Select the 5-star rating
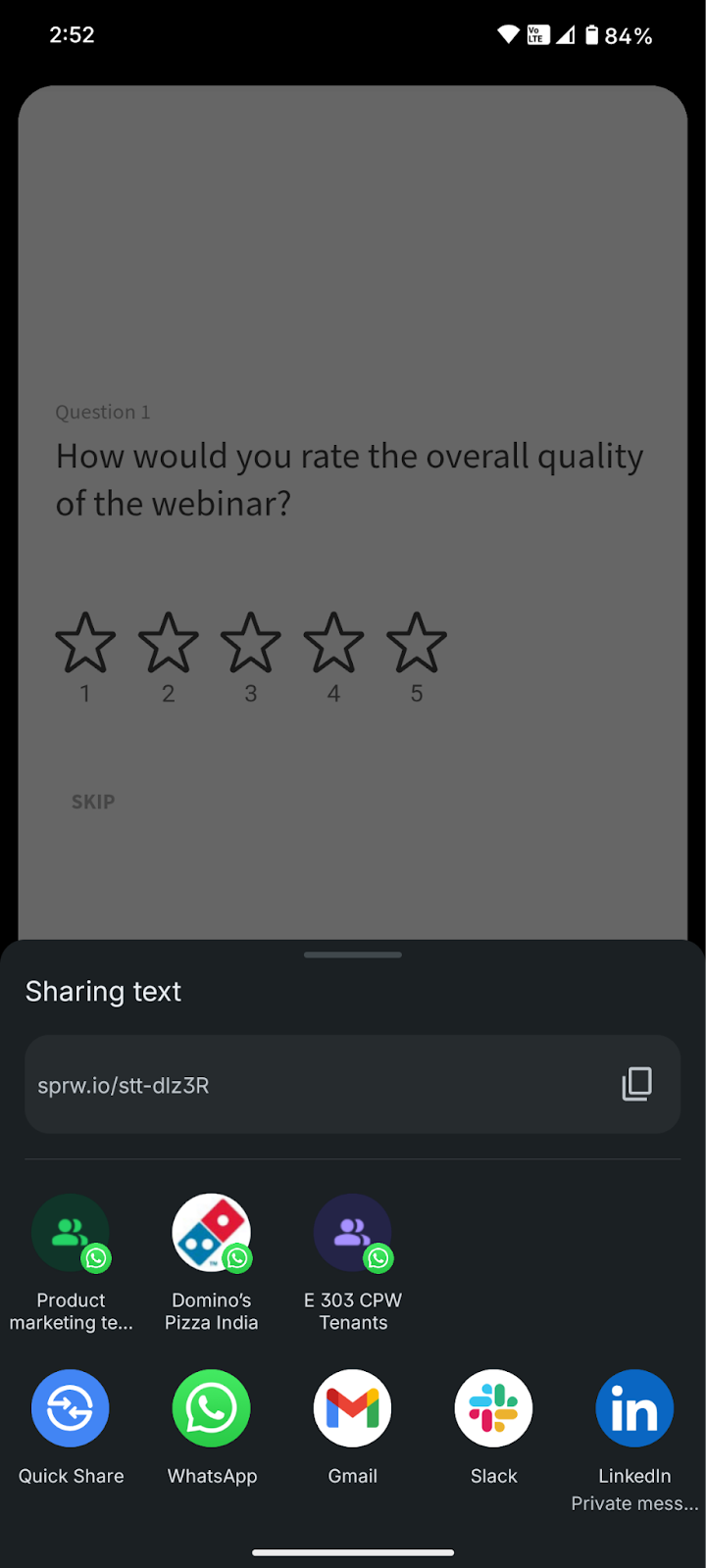 coord(416,642)
